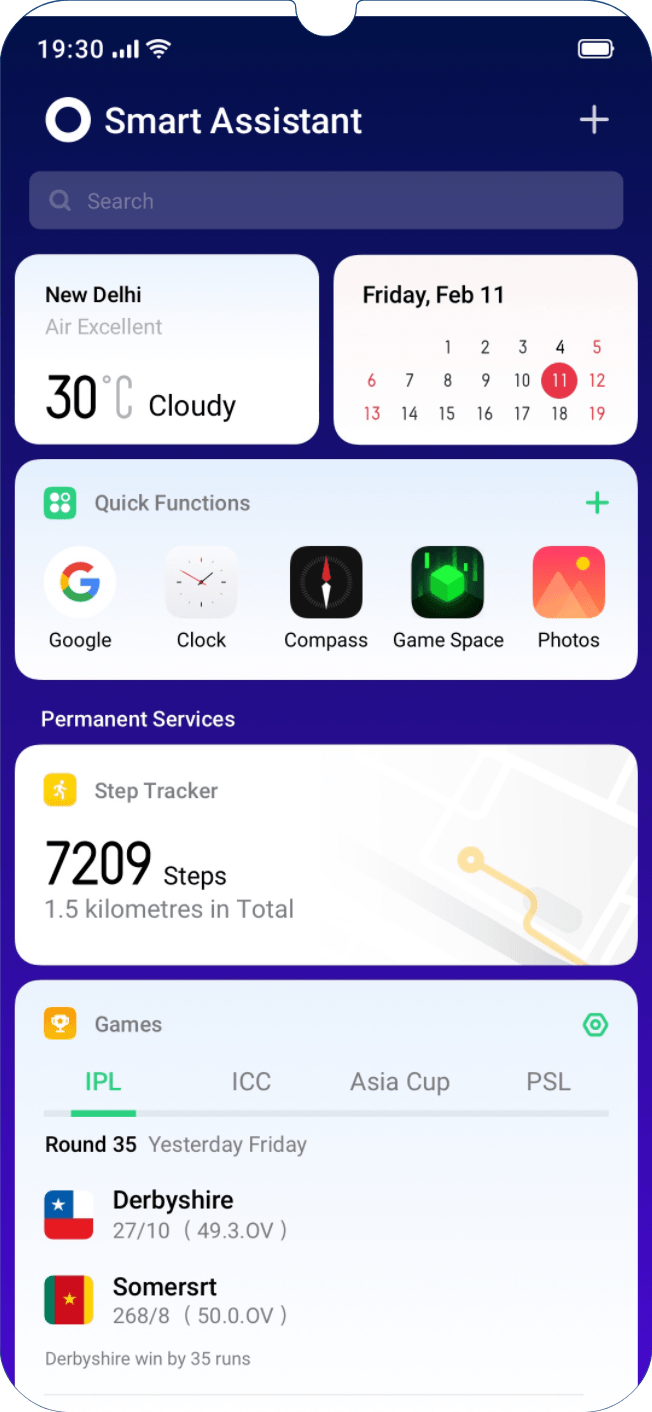Add a shortcut to Quick Functions
This screenshot has width=652, height=1412.
point(597,503)
